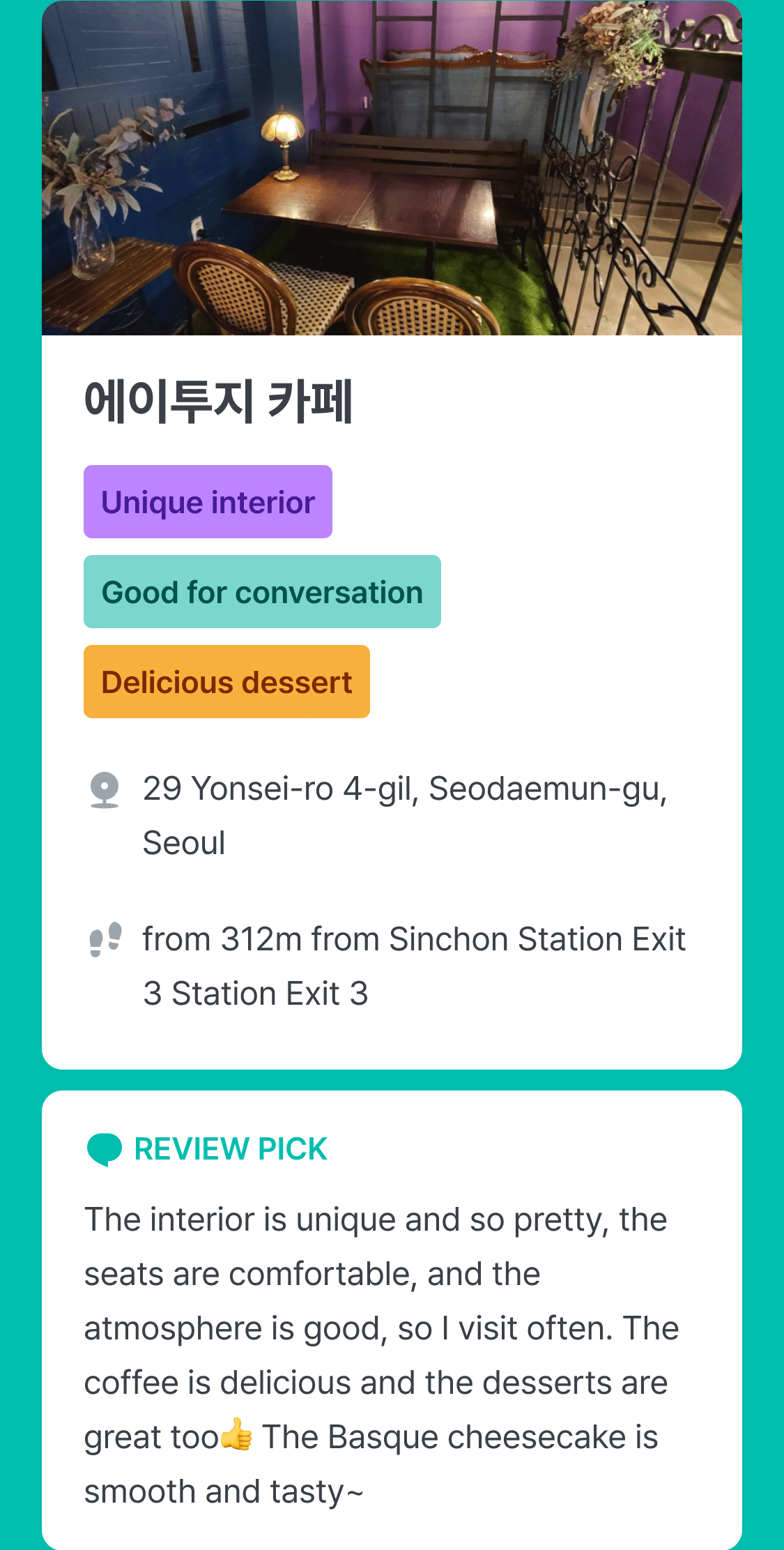Screen dimensions: 784x1550
Task: Open the 에이투지 카페 cafe photo
Action: [x=392, y=169]
